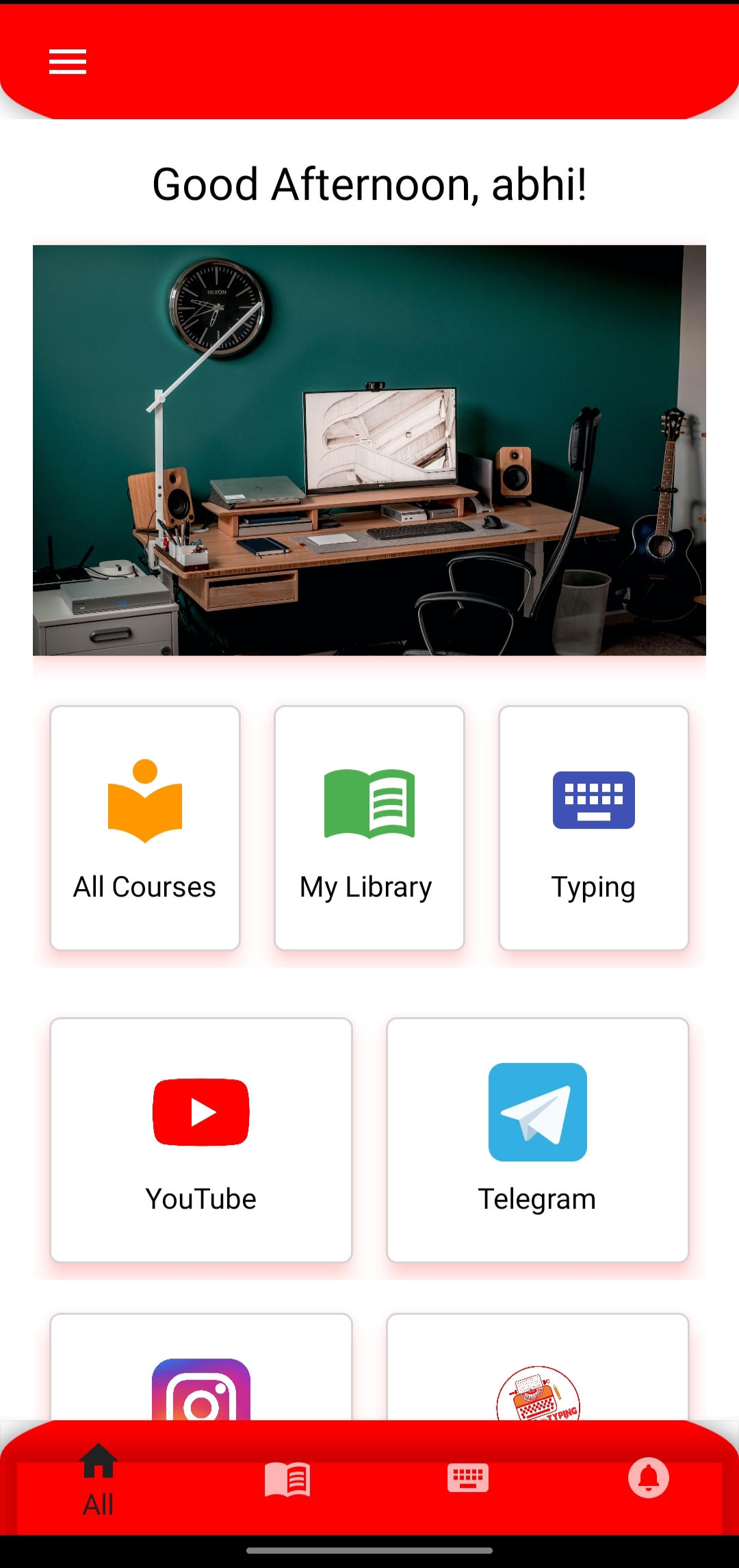Viewport: 739px width, 1568px height.
Task: Open the Instagram card
Action: coord(201,1376)
